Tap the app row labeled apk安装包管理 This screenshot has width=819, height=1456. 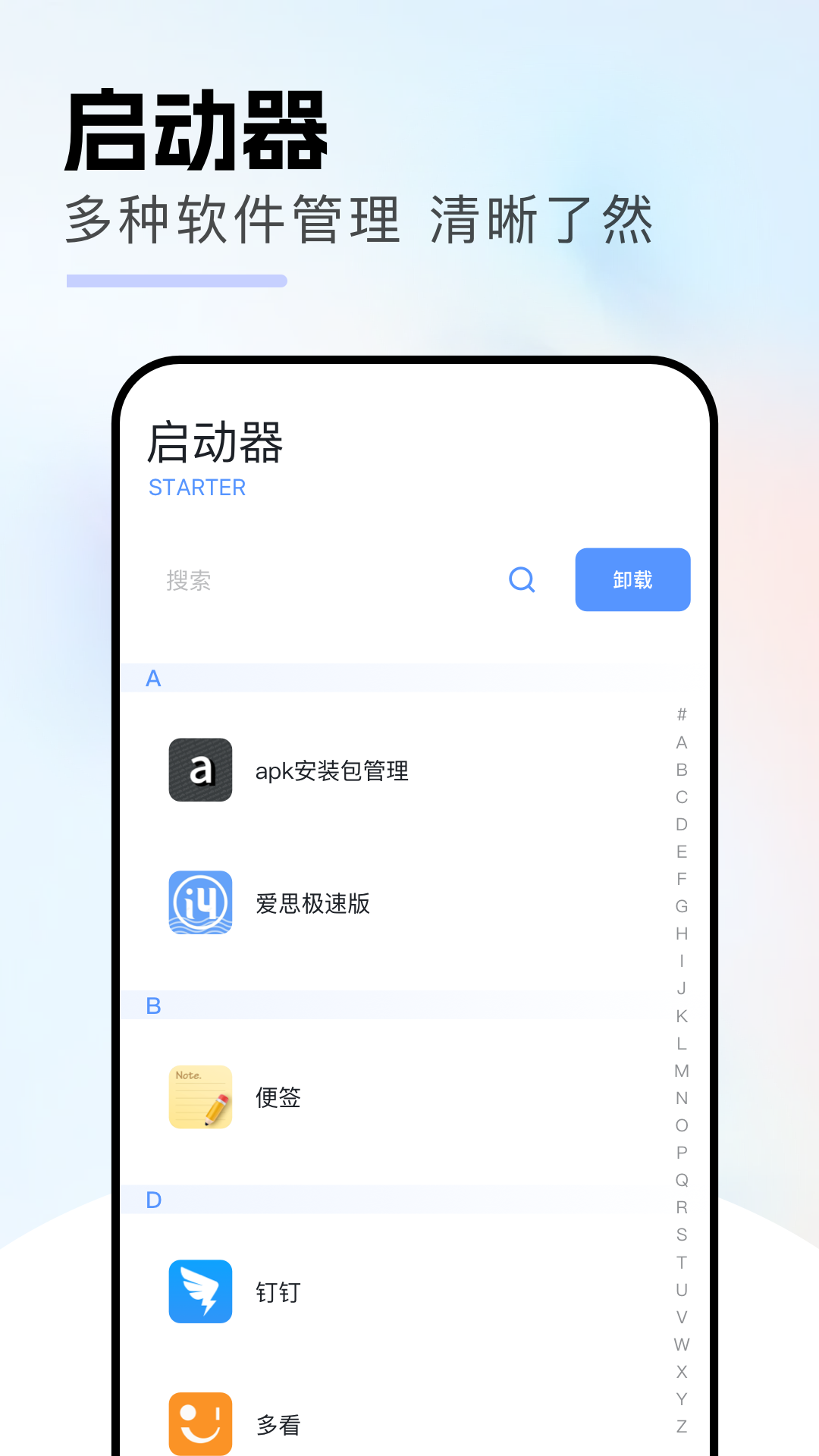tap(330, 771)
